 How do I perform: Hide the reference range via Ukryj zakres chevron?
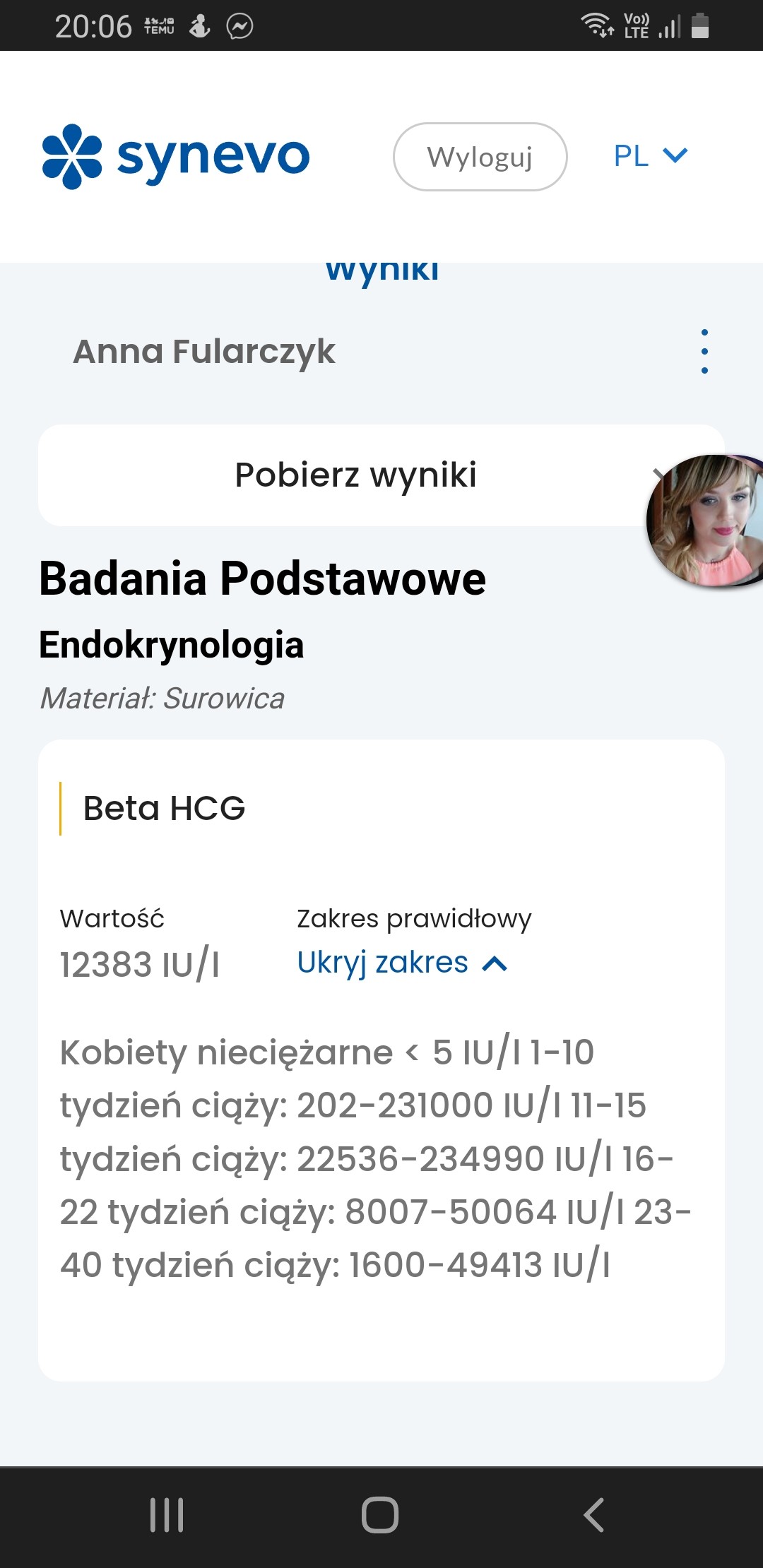(x=495, y=962)
